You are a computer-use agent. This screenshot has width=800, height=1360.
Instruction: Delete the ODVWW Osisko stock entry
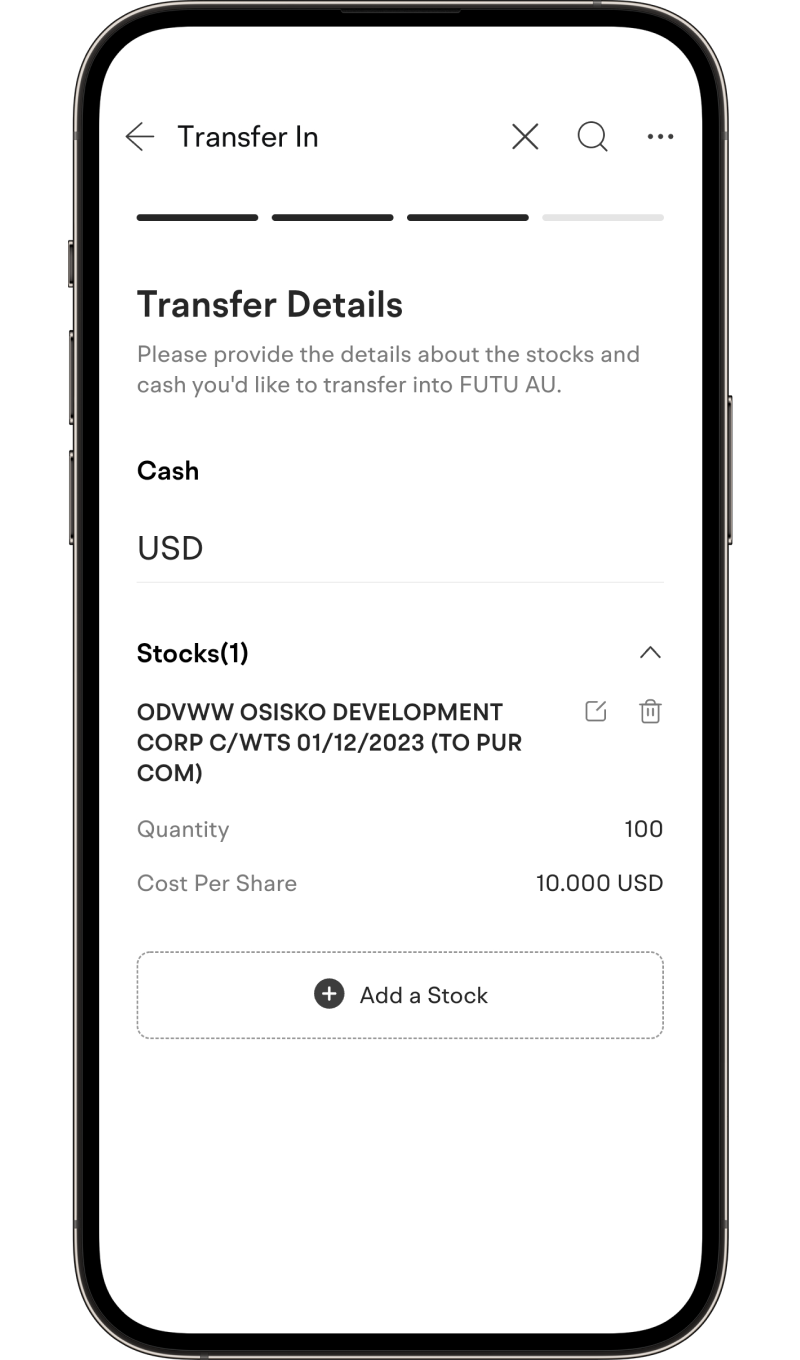pos(650,712)
